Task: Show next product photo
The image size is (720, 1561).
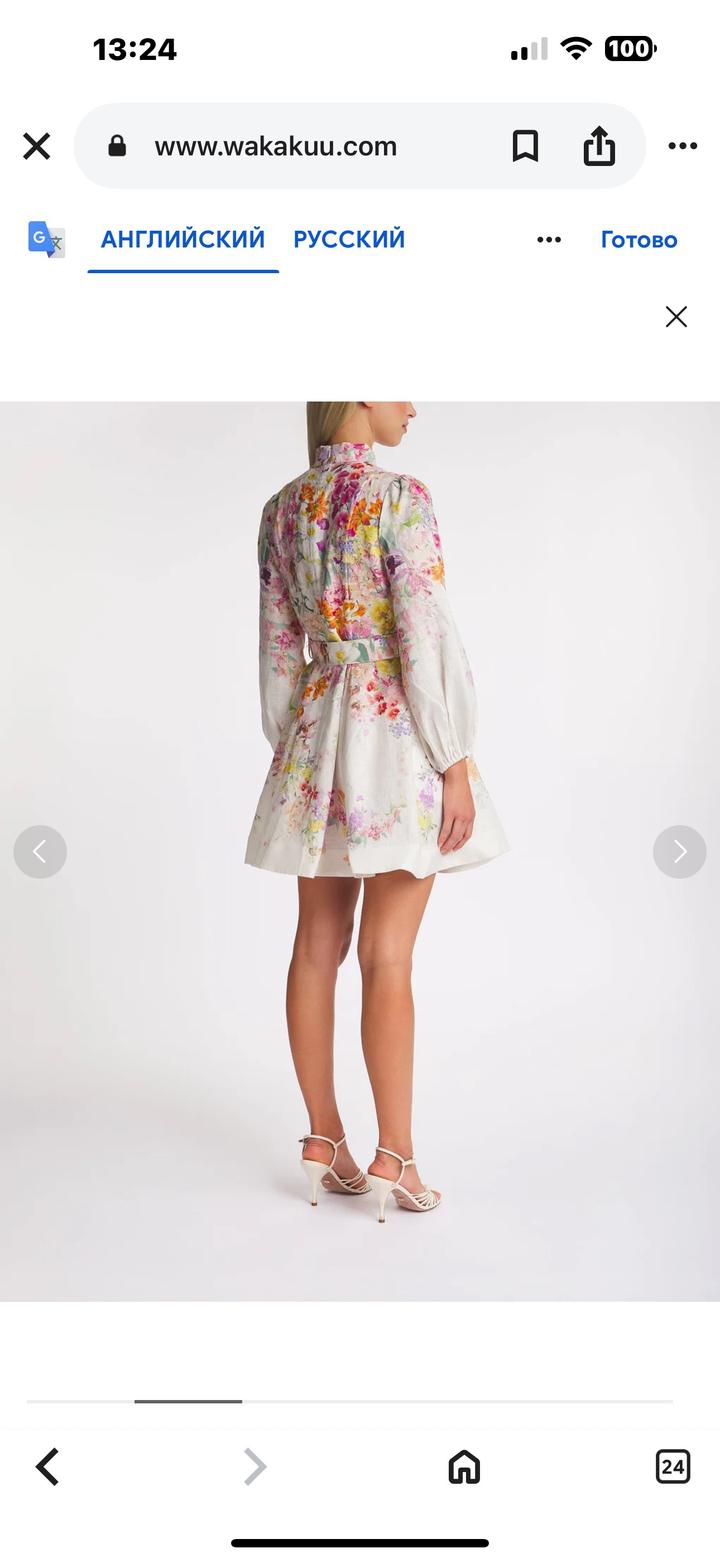Action: [x=680, y=852]
